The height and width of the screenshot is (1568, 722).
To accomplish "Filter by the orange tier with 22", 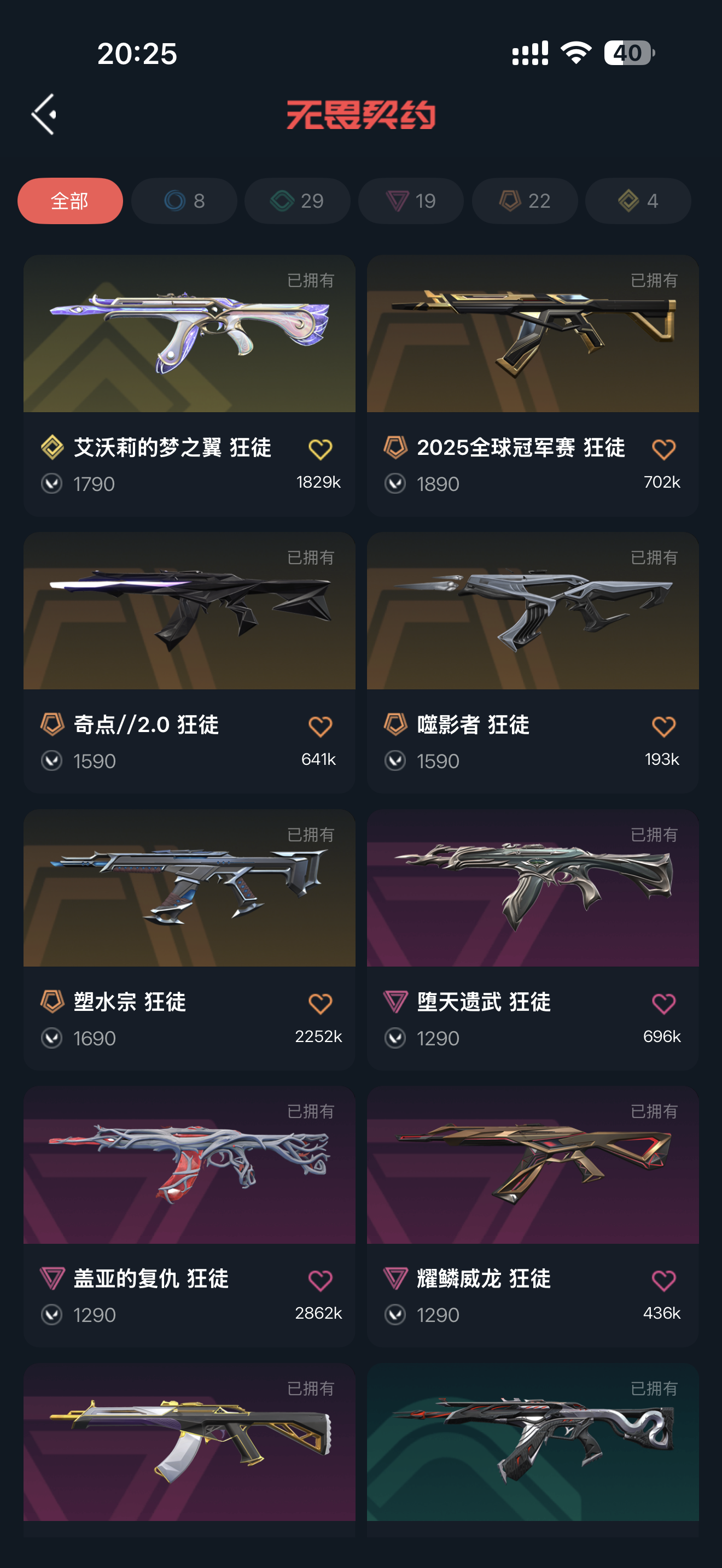I will [x=525, y=201].
